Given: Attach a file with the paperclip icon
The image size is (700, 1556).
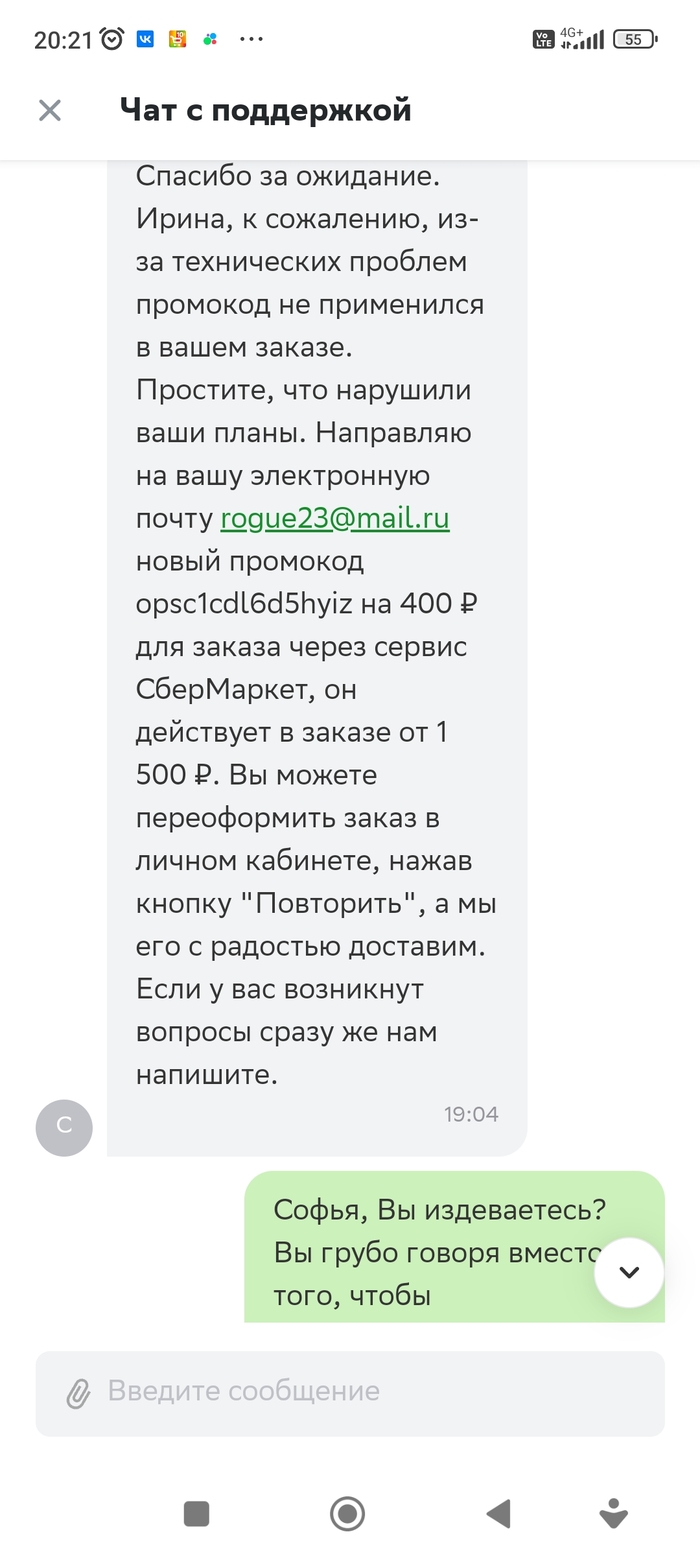Looking at the screenshot, I should [x=78, y=1393].
